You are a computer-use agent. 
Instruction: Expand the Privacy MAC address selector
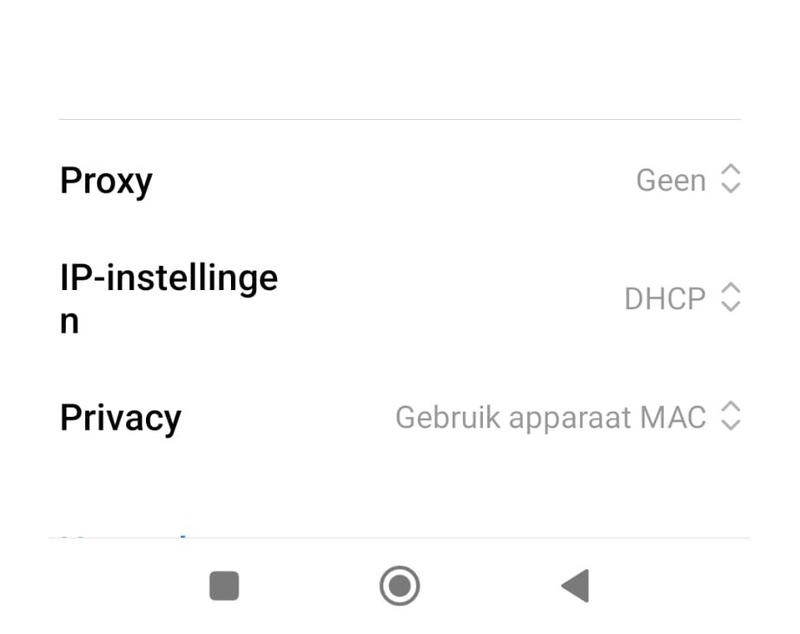click(567, 417)
